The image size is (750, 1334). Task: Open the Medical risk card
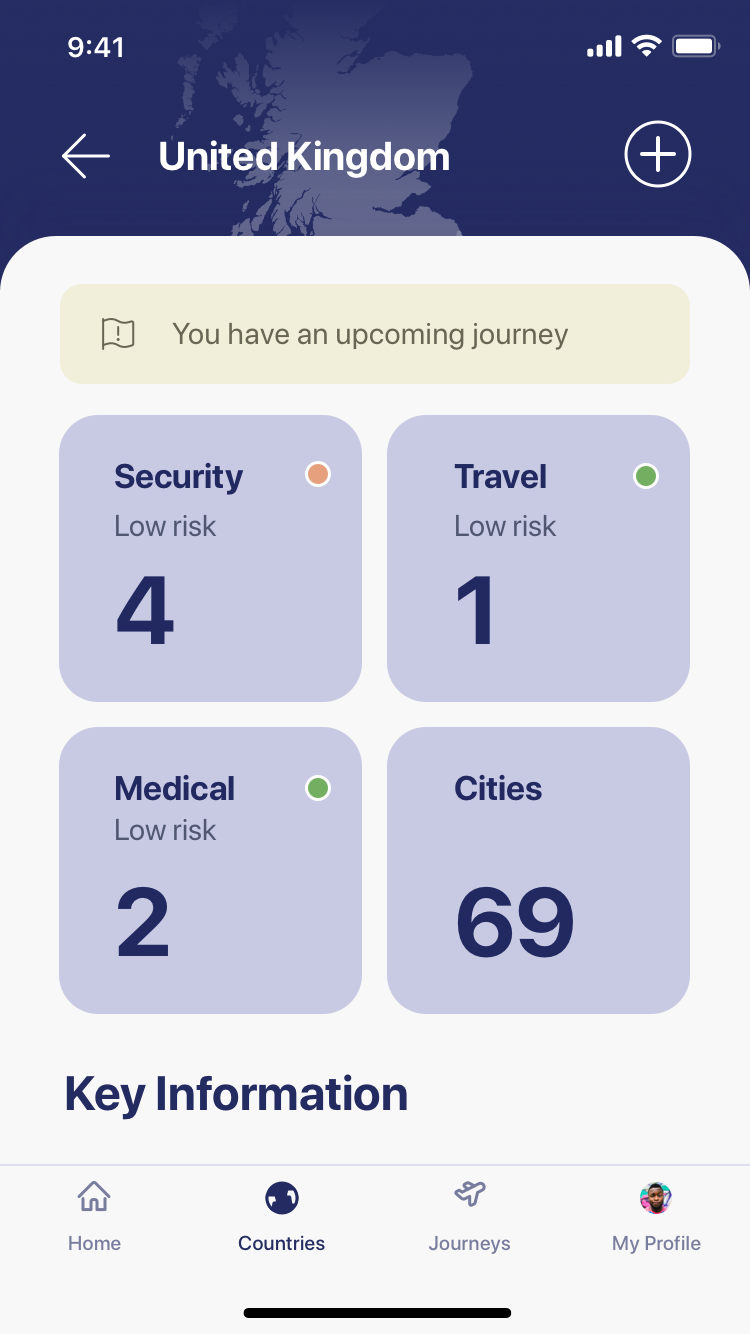coord(210,870)
